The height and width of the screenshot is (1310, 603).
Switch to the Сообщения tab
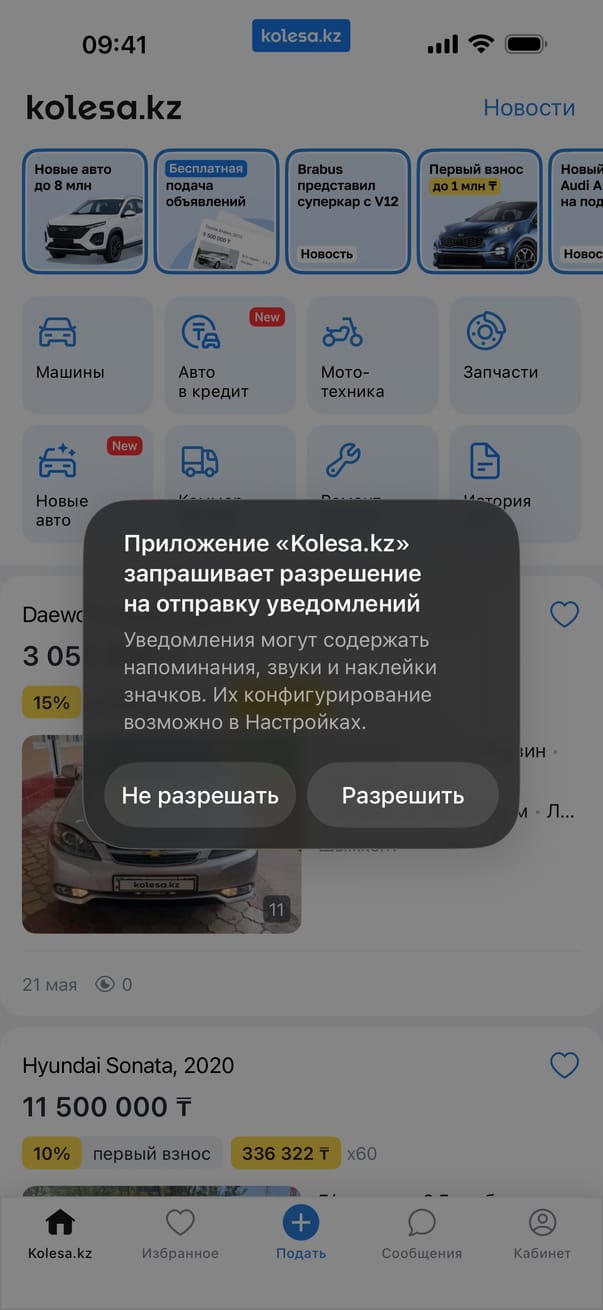click(x=422, y=1234)
